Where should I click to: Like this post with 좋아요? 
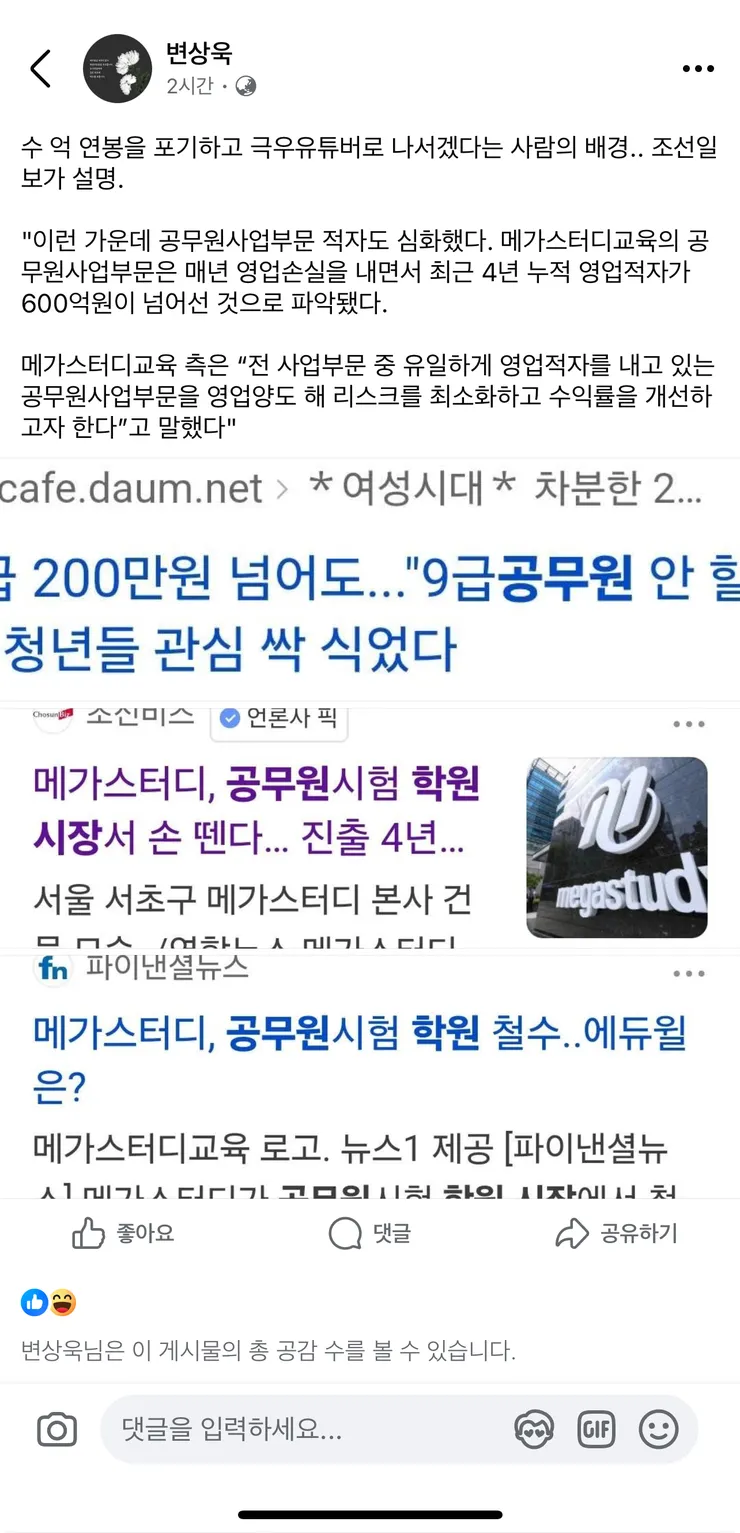click(x=123, y=1234)
